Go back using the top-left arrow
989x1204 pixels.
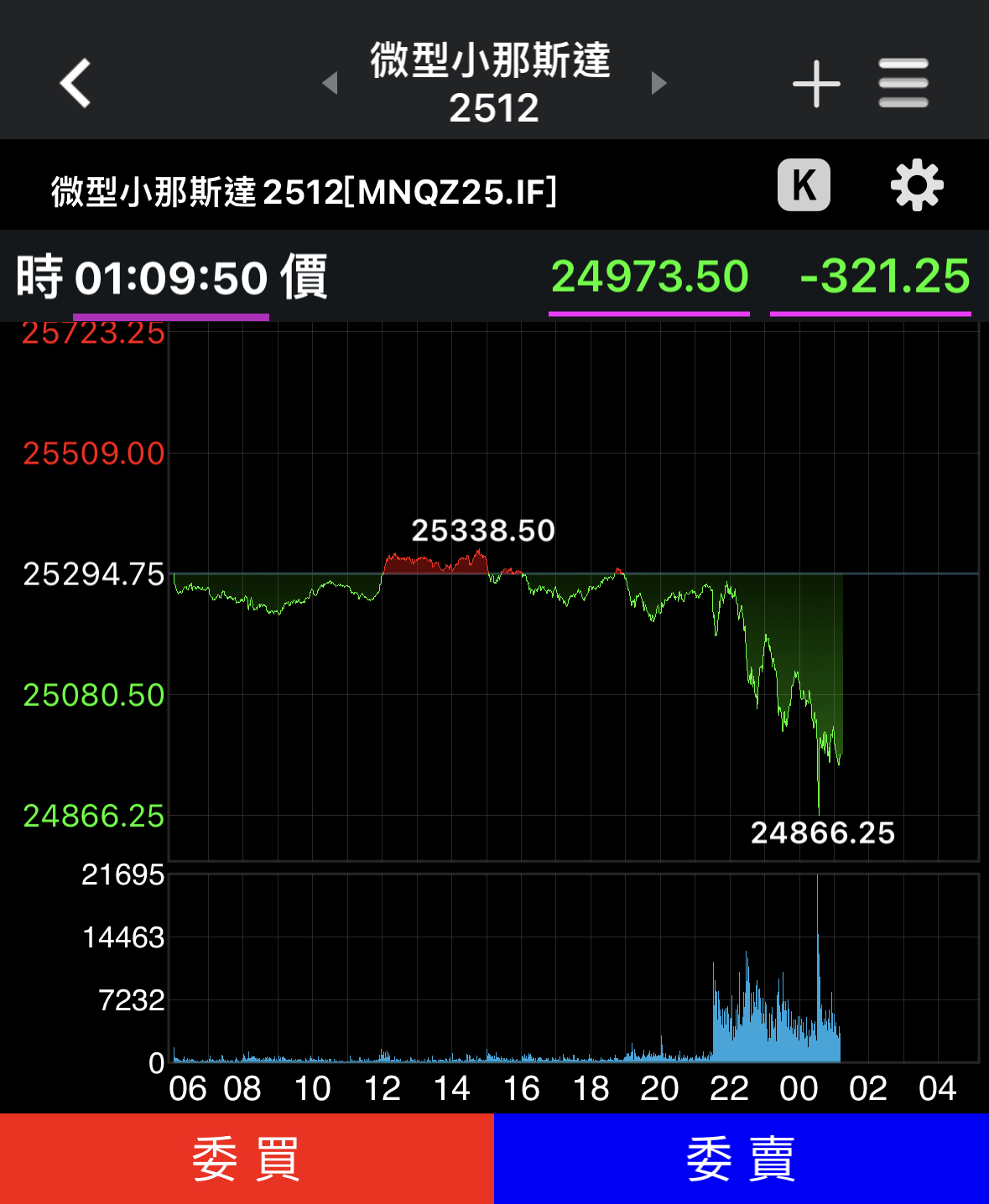75,83
